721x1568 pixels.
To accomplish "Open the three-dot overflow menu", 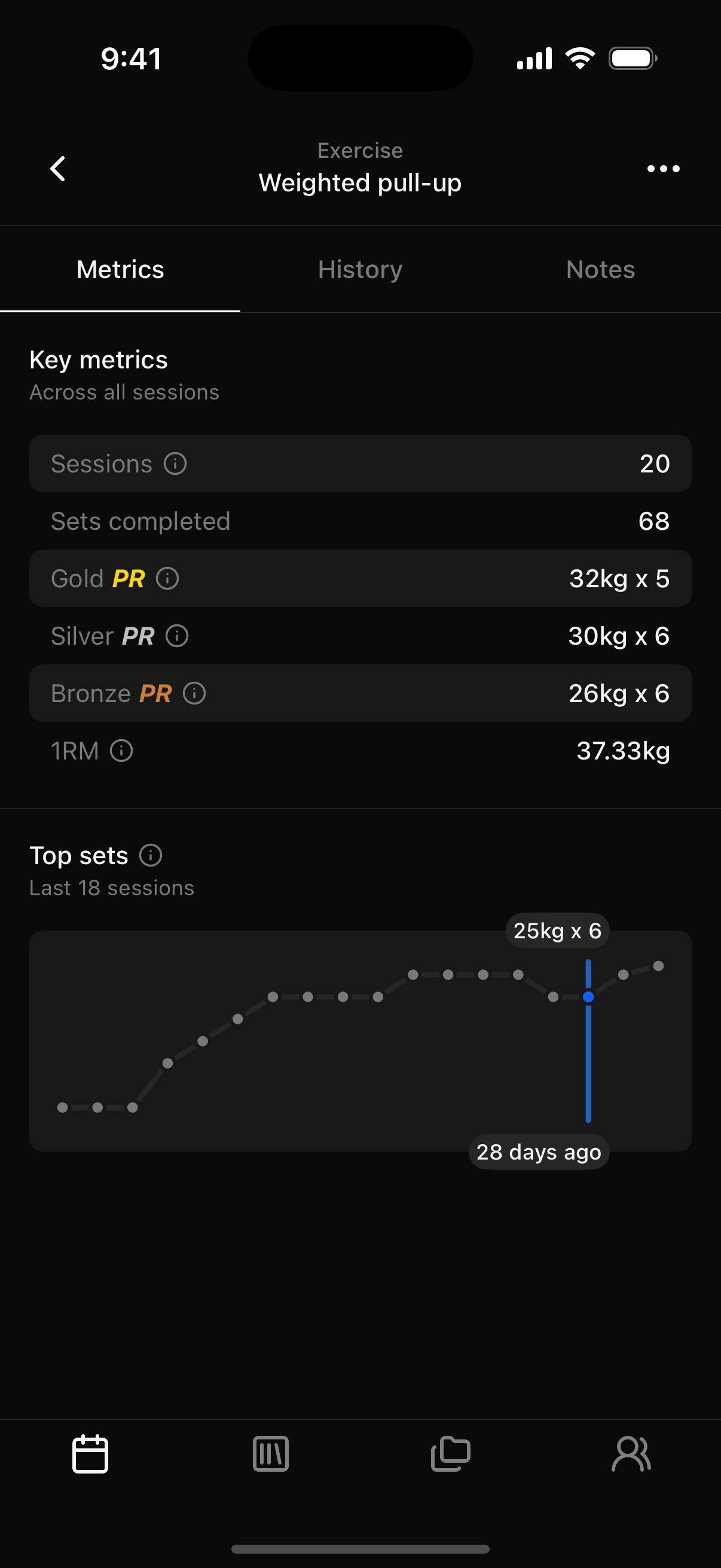I will [663, 169].
